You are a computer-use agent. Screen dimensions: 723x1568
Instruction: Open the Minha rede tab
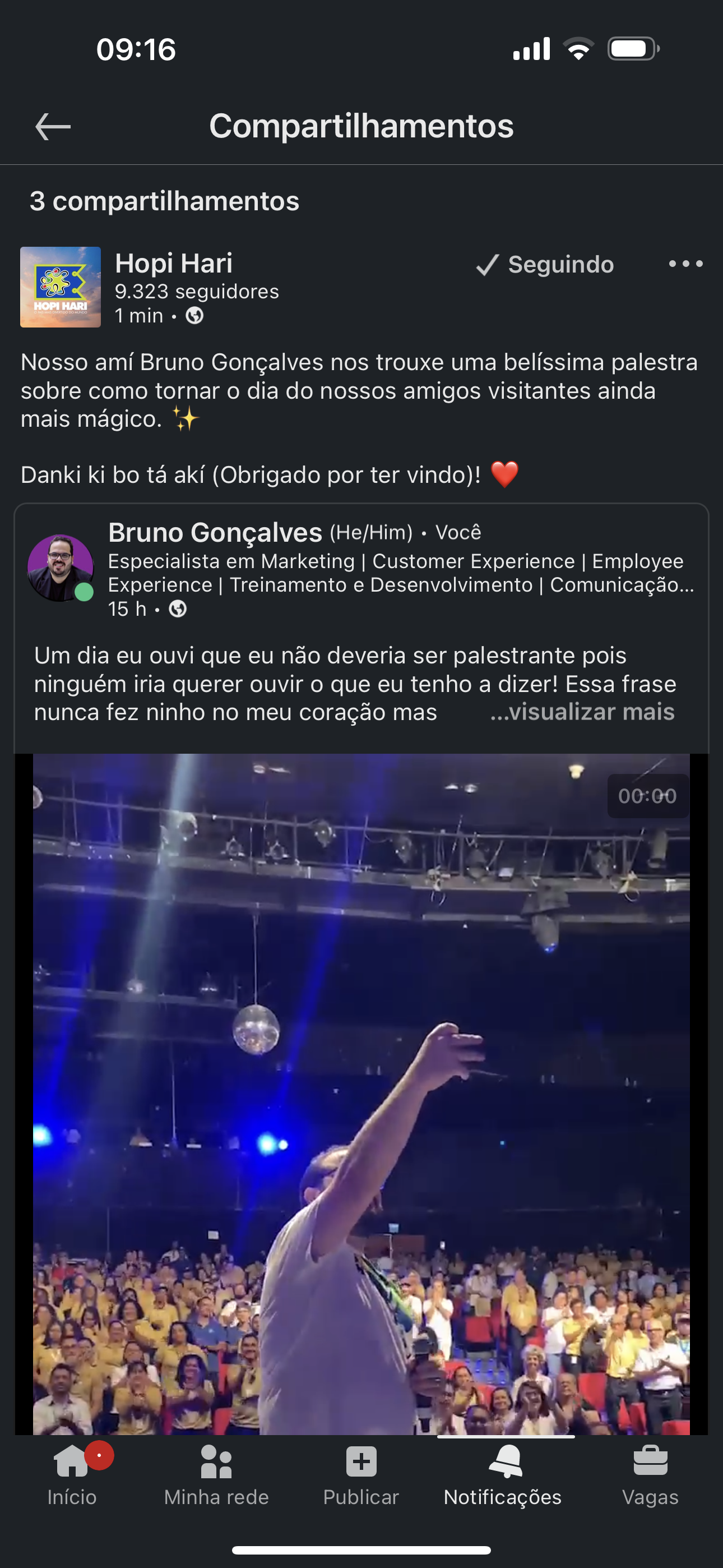(216, 1474)
